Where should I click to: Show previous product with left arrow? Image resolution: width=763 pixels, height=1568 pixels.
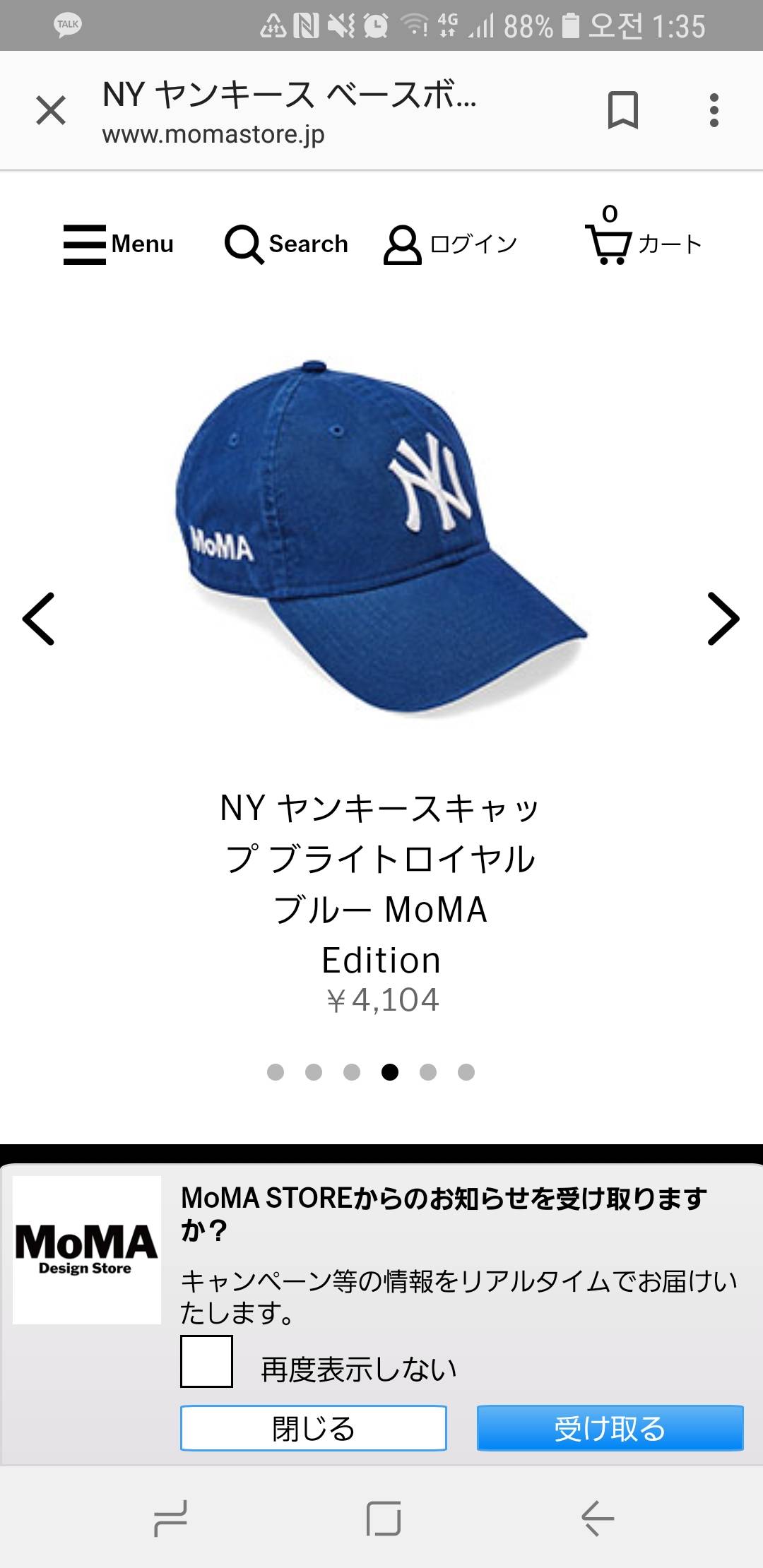click(x=39, y=619)
